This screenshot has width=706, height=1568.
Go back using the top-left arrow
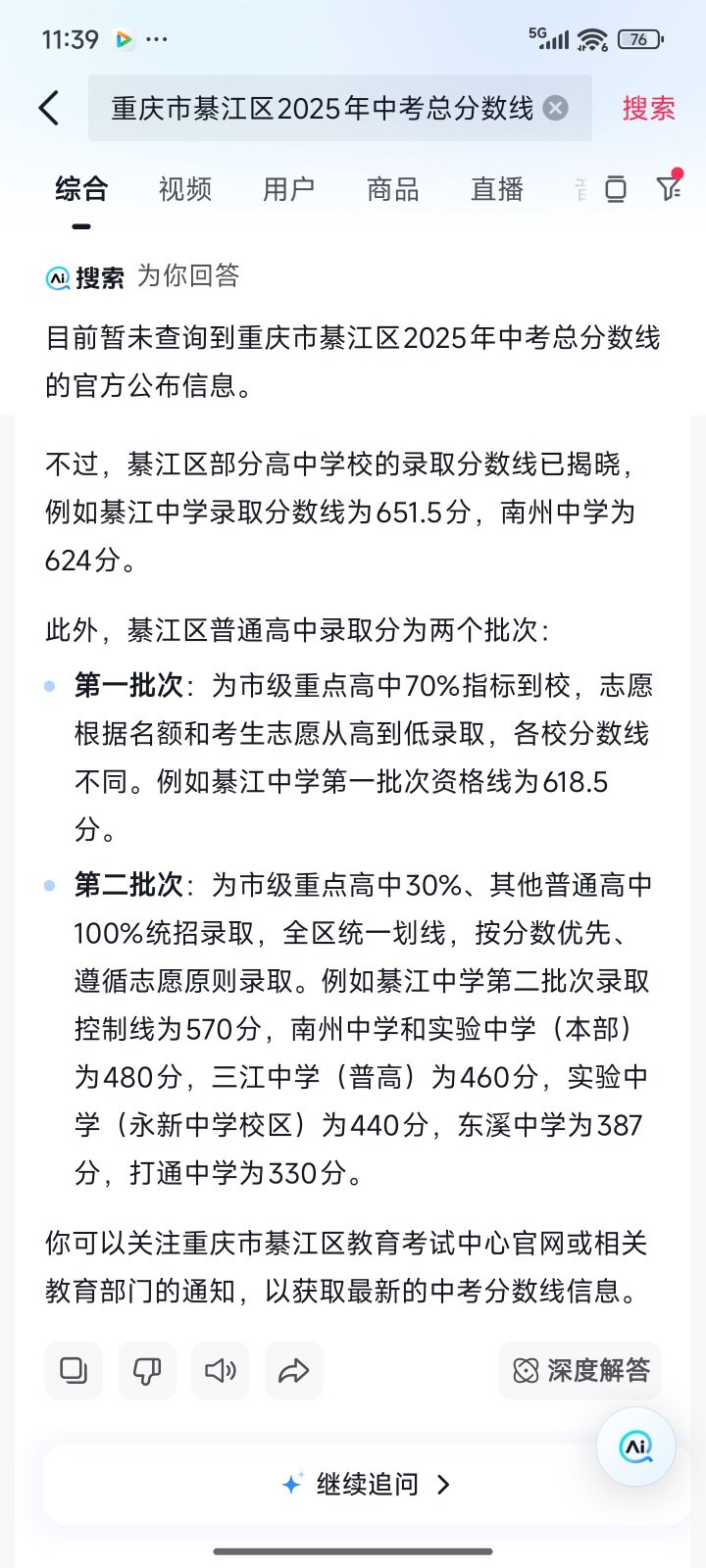coord(49,108)
